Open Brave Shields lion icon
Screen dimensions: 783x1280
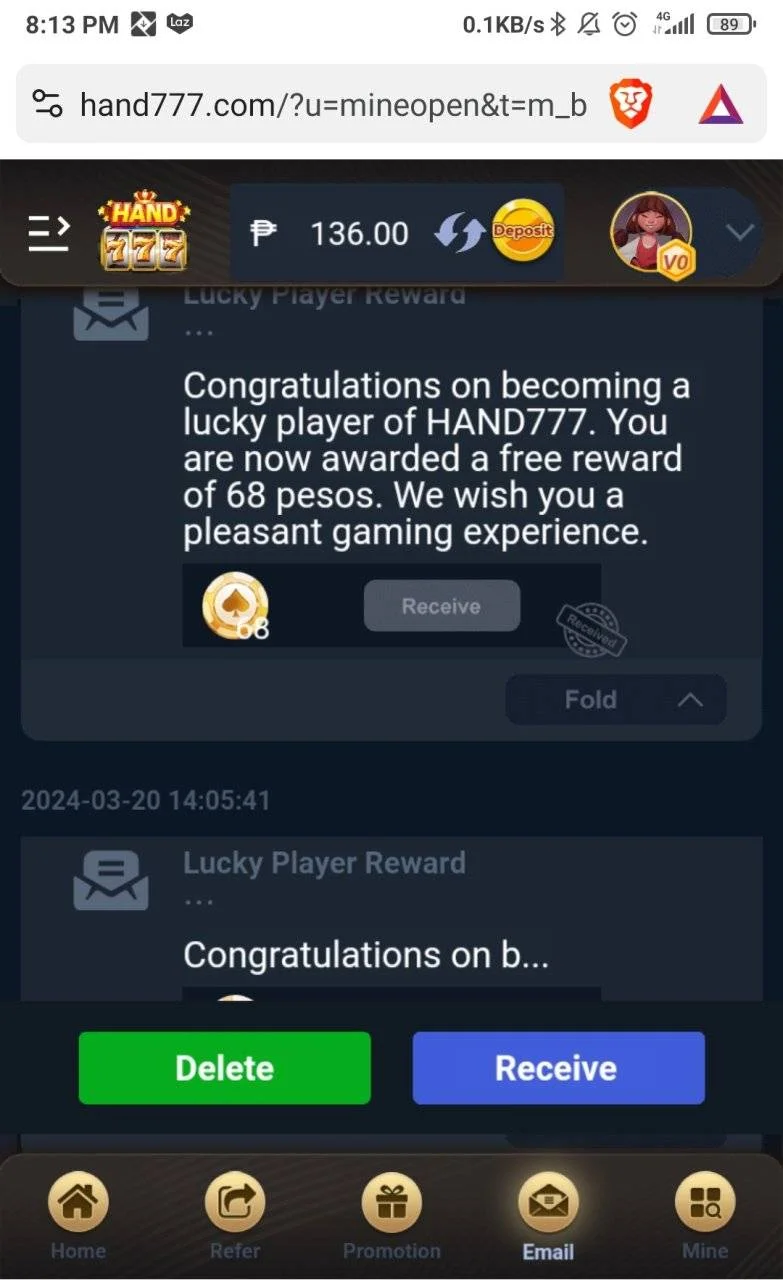pyautogui.click(x=632, y=104)
